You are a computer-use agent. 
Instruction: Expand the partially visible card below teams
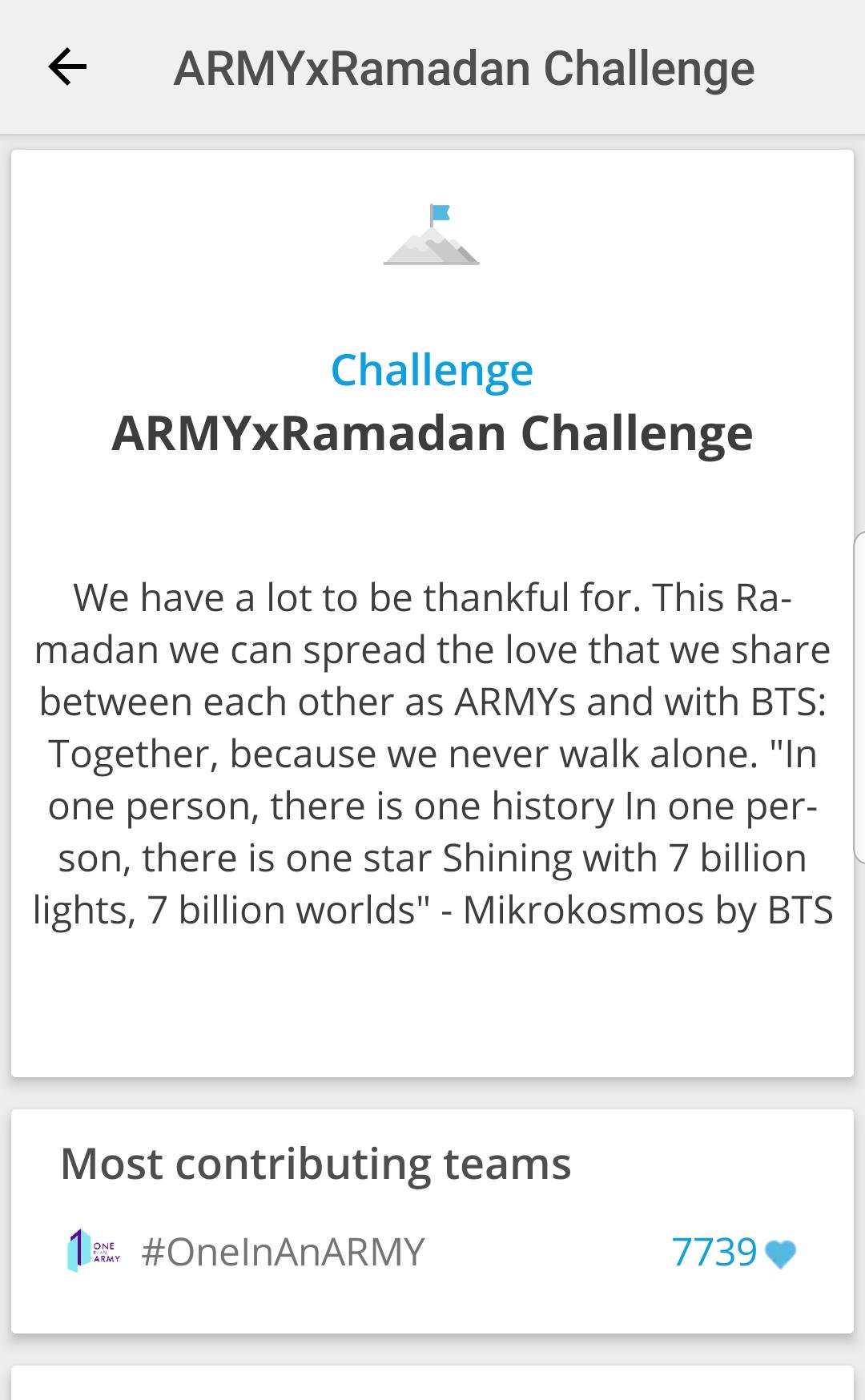[432, 1386]
